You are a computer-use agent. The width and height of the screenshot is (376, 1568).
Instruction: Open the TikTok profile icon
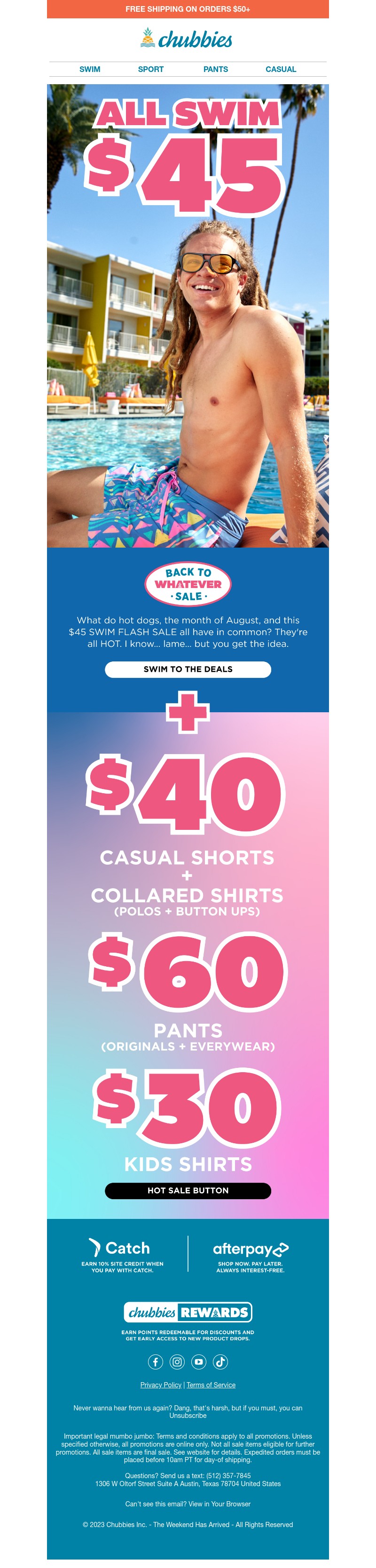pos(220,1361)
